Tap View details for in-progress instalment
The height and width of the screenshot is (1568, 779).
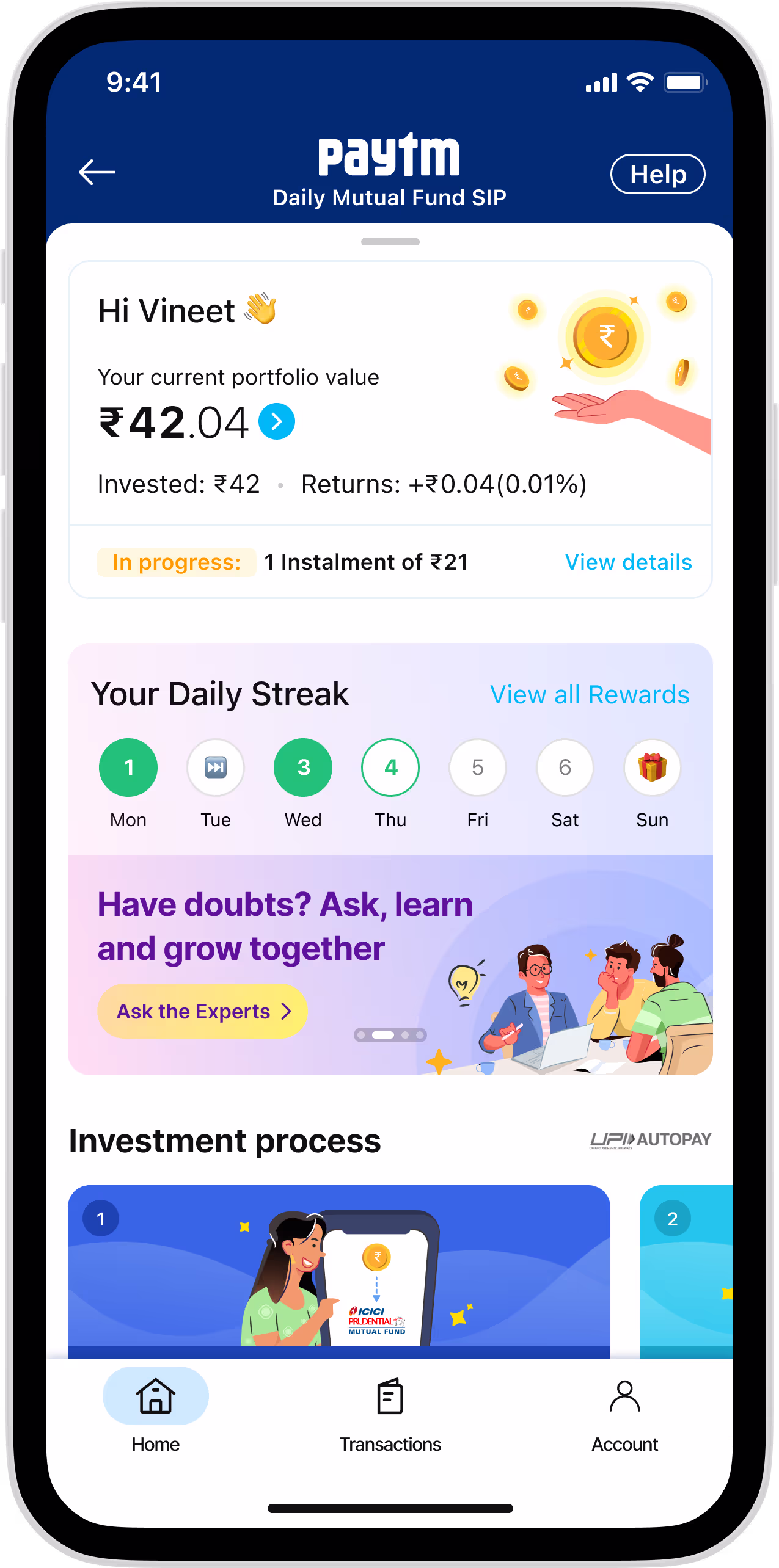tap(628, 562)
